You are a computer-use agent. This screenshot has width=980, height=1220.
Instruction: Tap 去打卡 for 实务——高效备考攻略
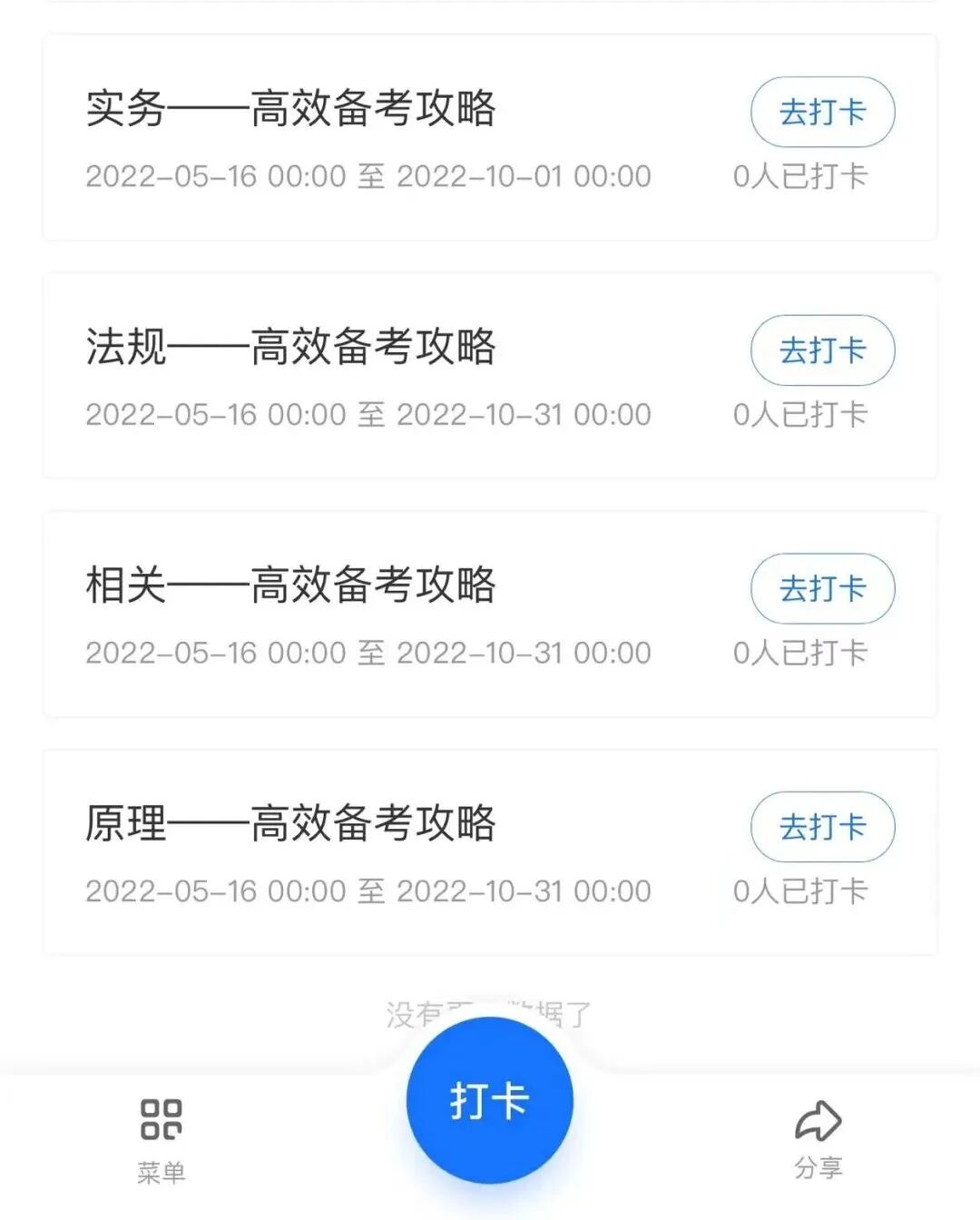(822, 113)
